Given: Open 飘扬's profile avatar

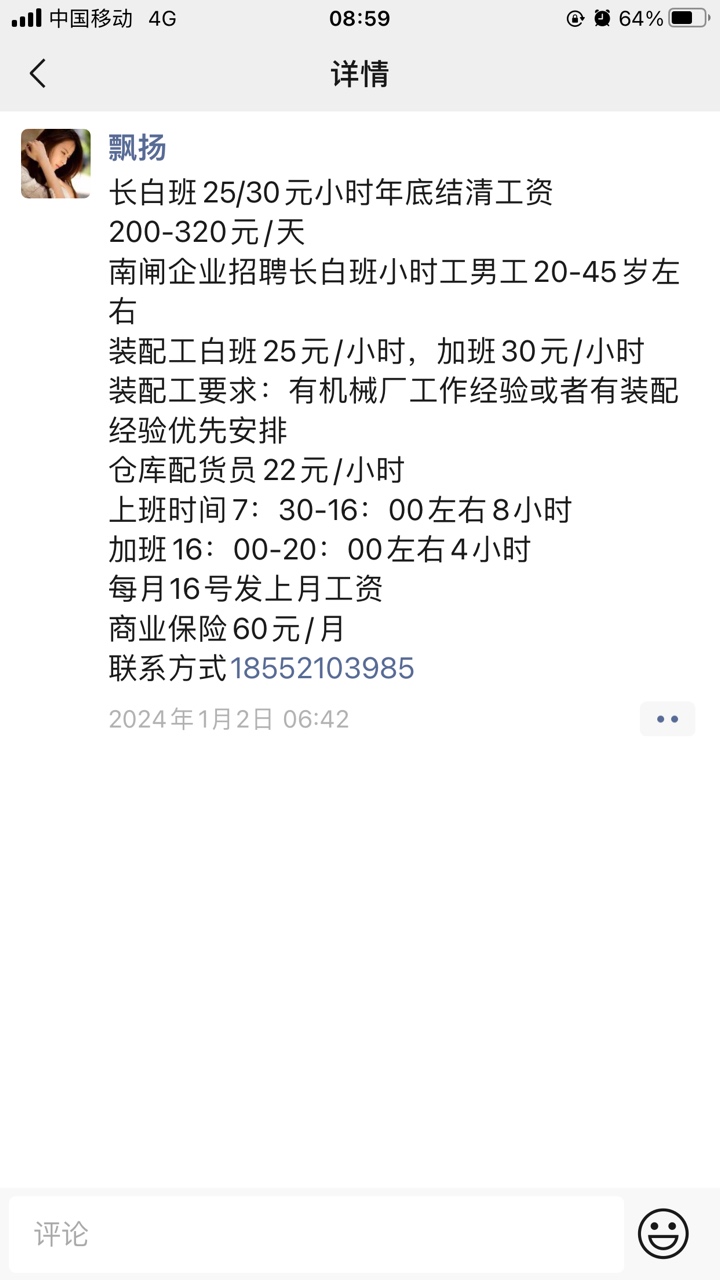Looking at the screenshot, I should [56, 163].
